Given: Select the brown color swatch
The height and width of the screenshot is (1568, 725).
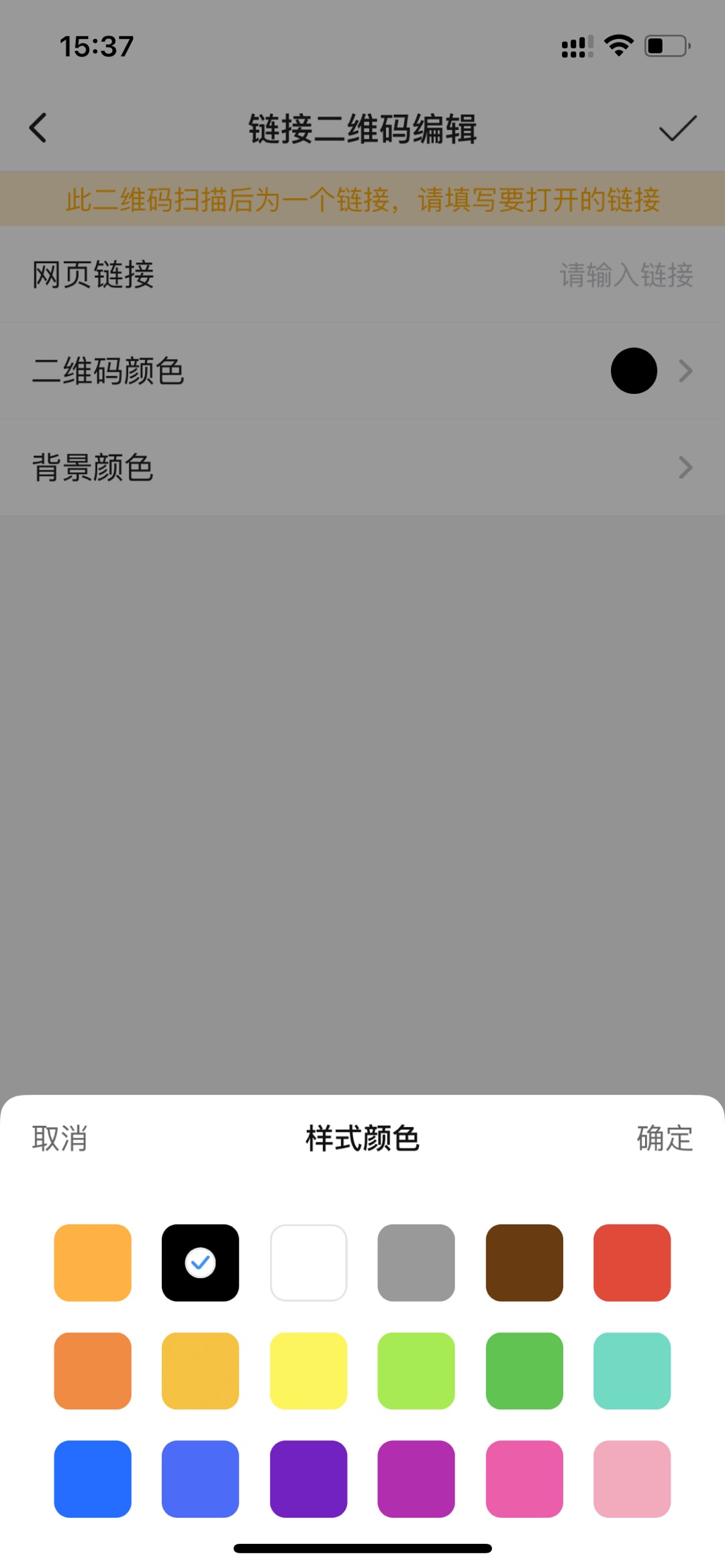Looking at the screenshot, I should (x=524, y=1263).
